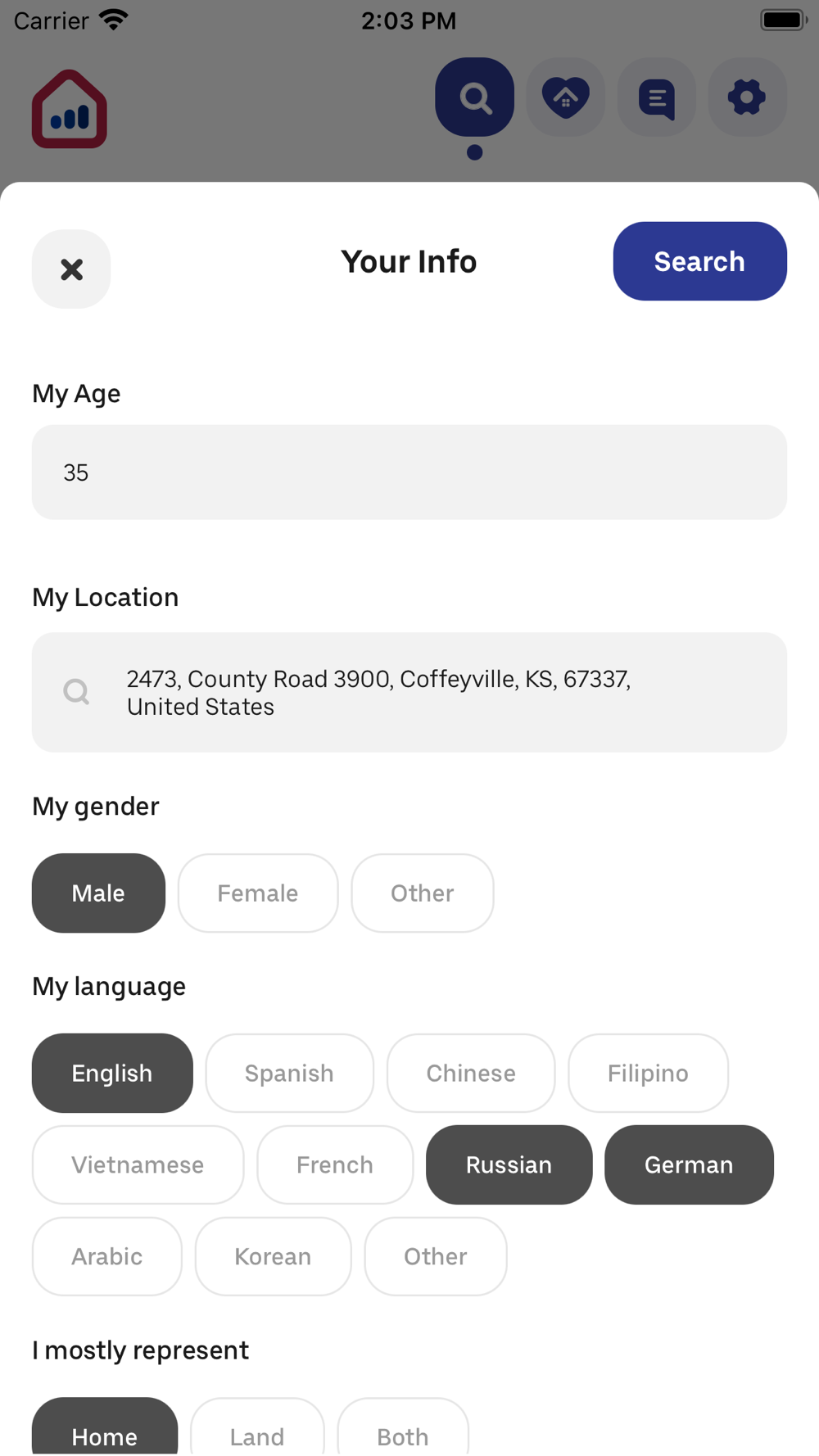
Task: Add Spanish as a language
Action: pos(289,1074)
